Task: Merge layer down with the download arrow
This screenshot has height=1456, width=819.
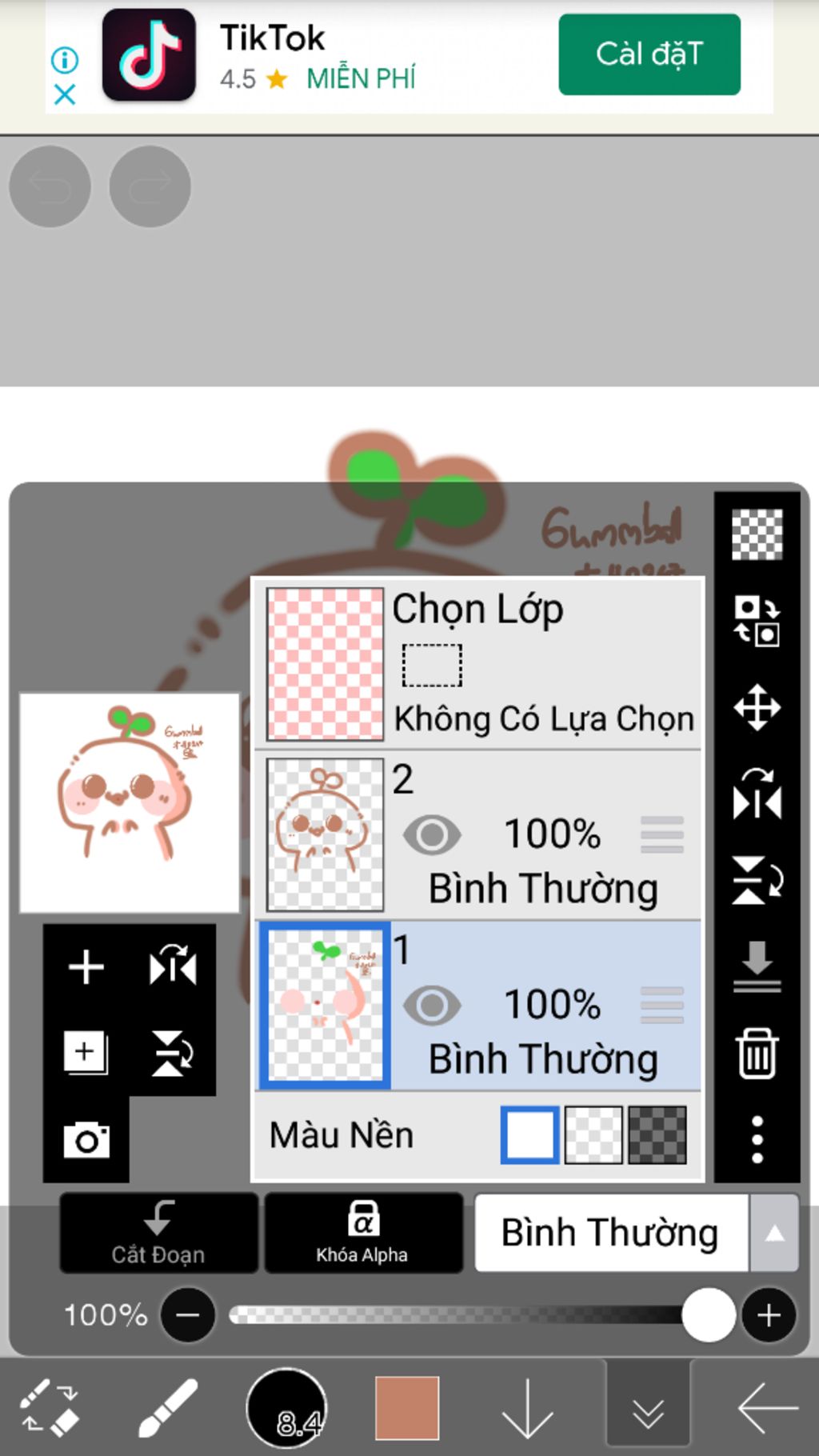Action: pyautogui.click(x=757, y=966)
